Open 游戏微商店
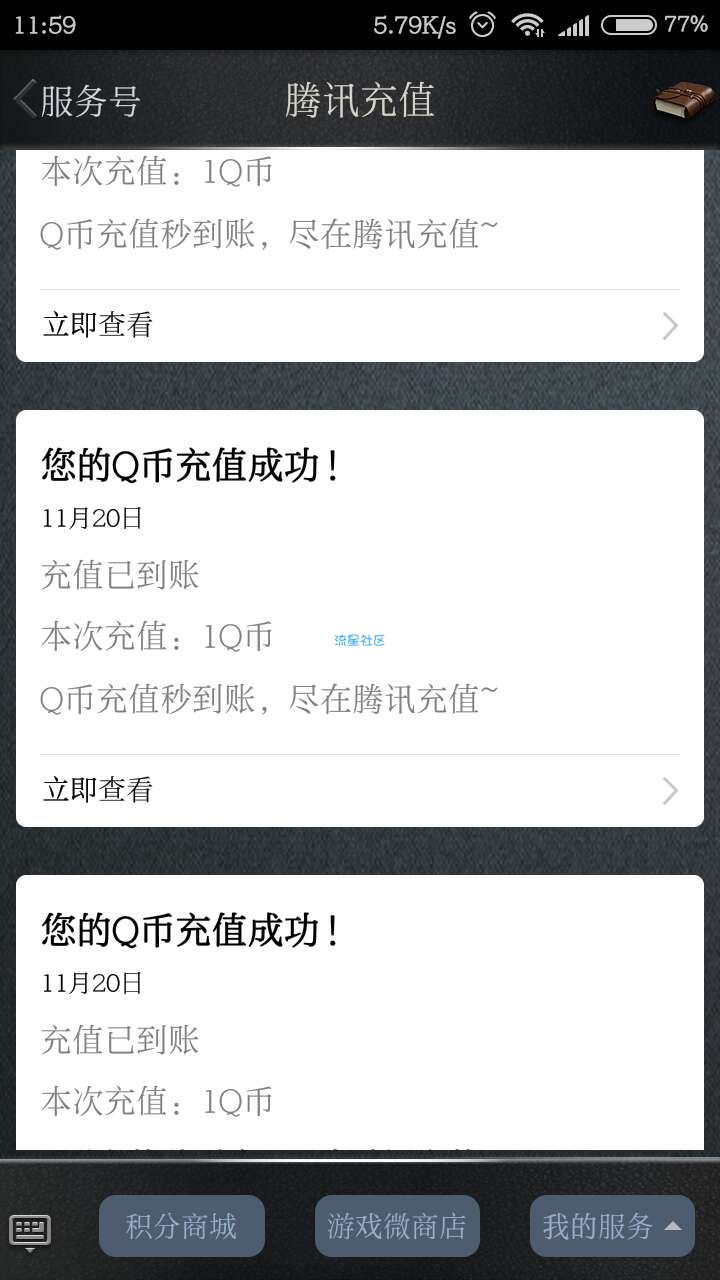The image size is (720, 1280). pos(397,1226)
